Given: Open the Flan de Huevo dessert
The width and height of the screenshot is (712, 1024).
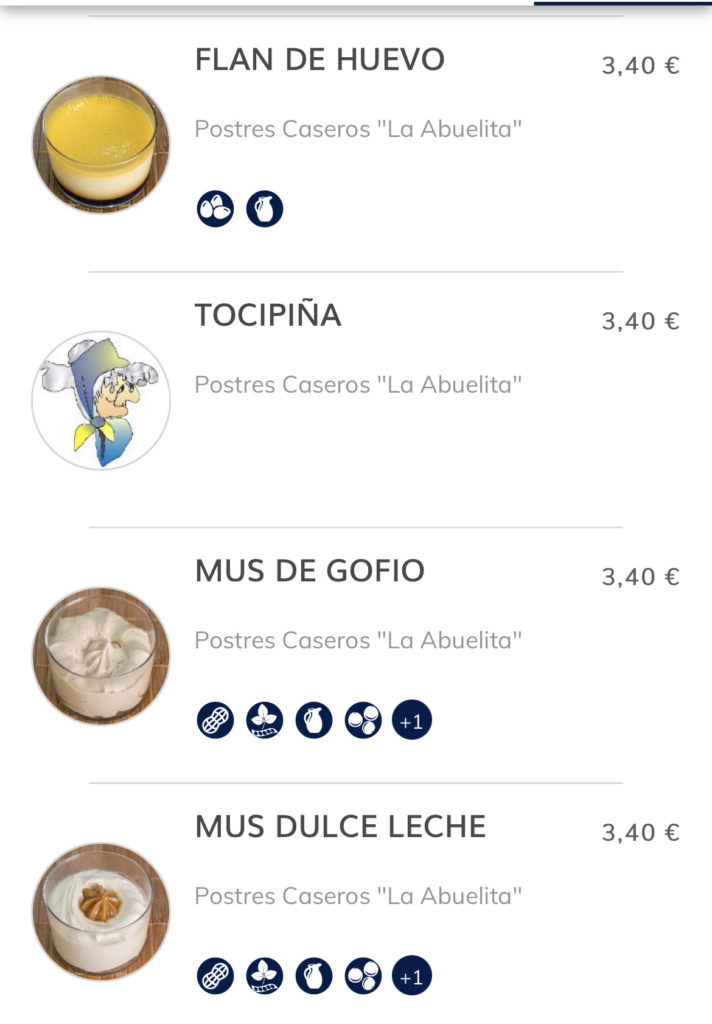Looking at the screenshot, I should [x=319, y=60].
